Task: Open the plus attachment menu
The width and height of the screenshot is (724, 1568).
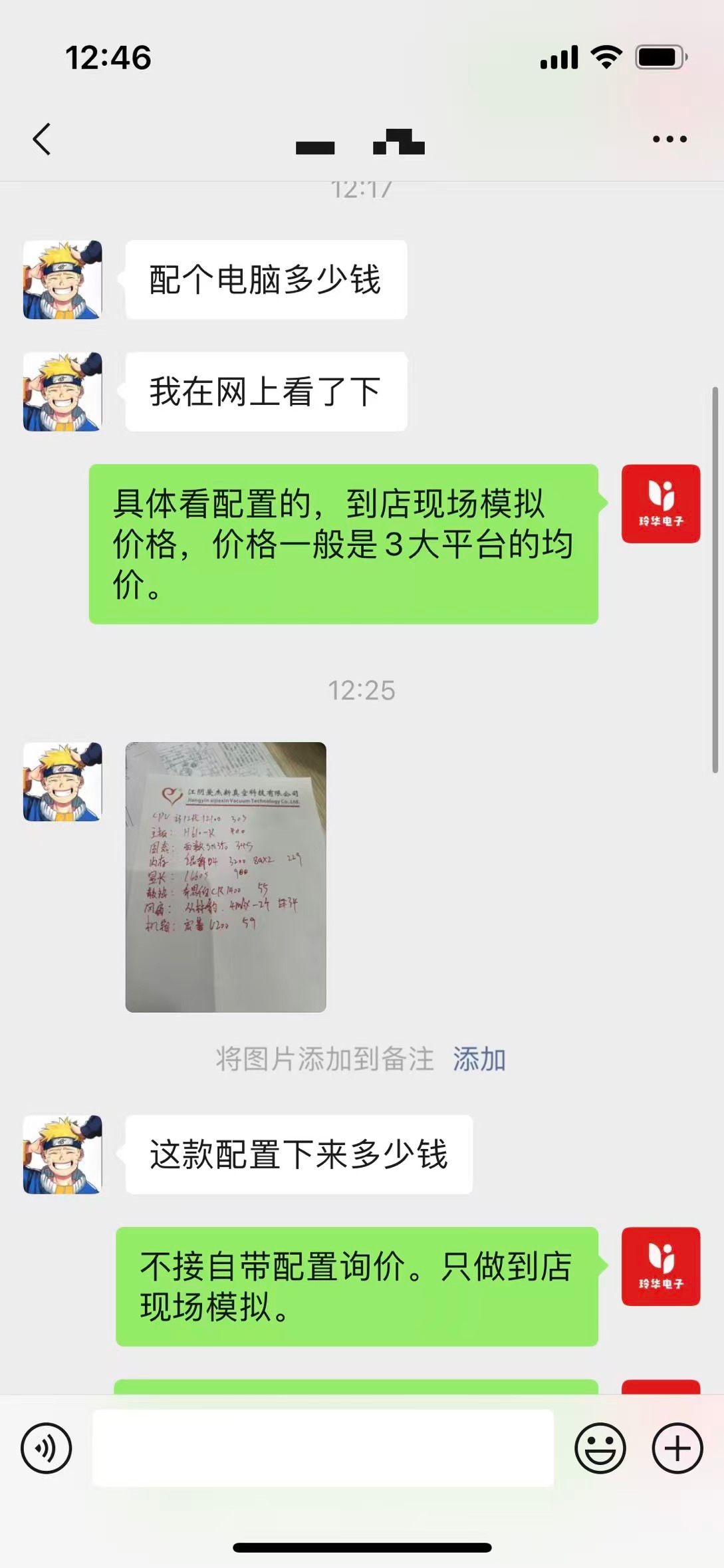Action: tap(677, 1448)
